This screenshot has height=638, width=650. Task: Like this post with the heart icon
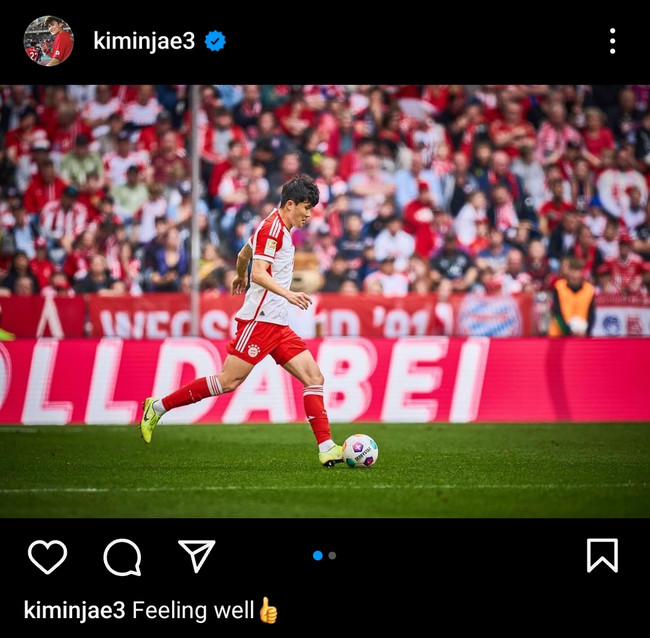click(47, 556)
